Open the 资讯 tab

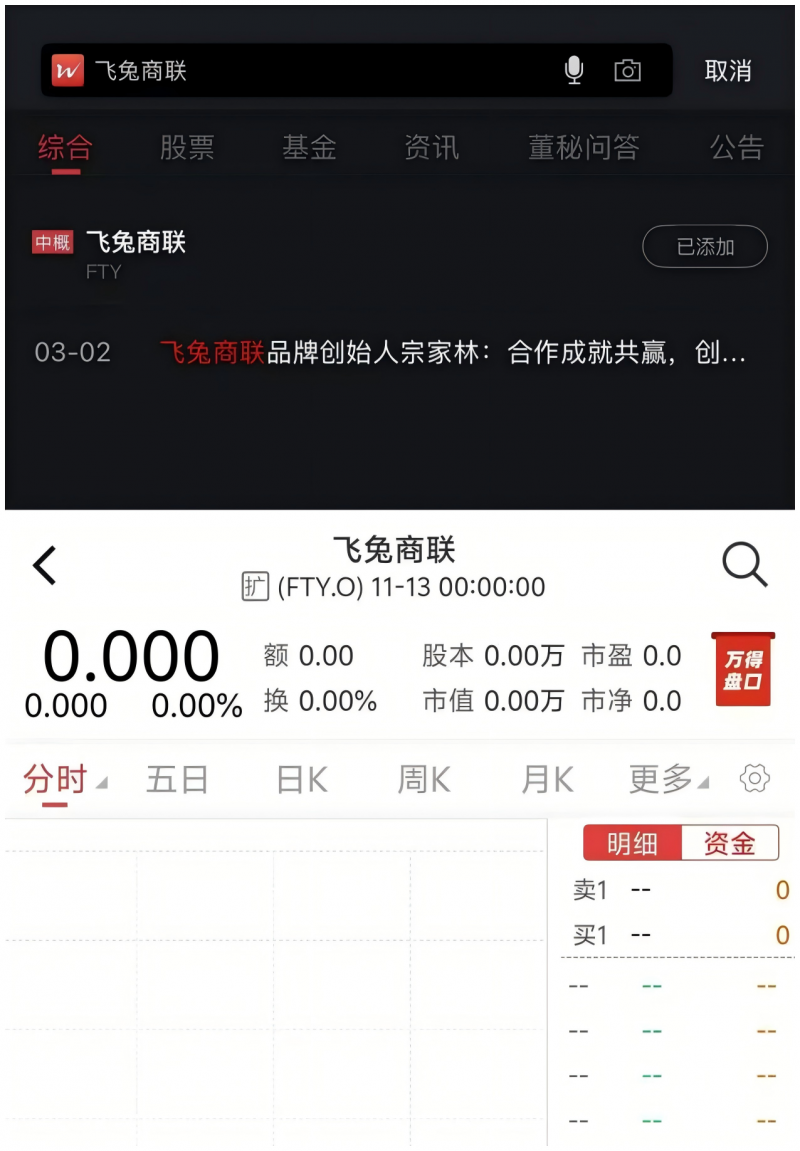coord(431,148)
